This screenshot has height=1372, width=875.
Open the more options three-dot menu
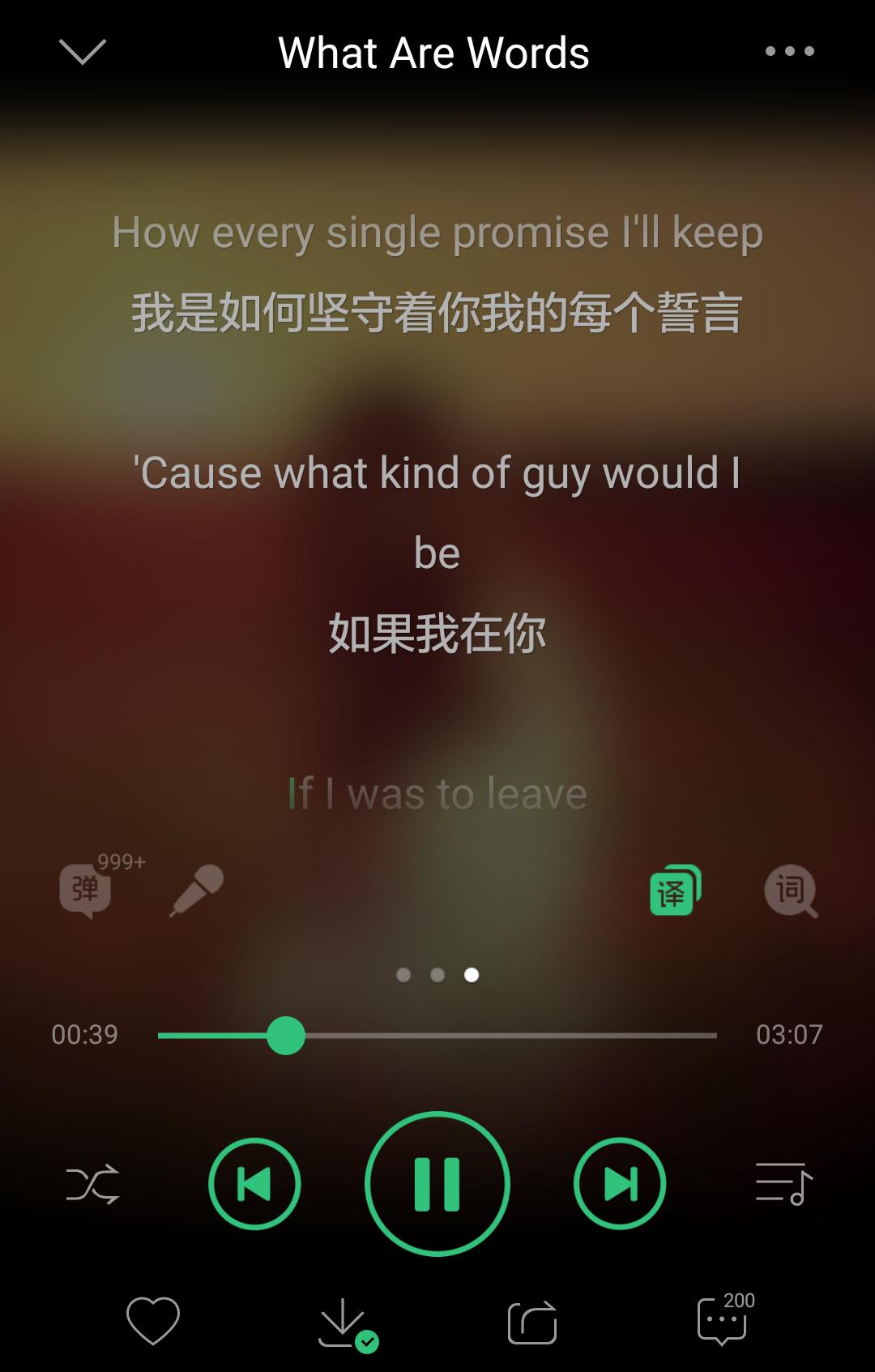788,51
